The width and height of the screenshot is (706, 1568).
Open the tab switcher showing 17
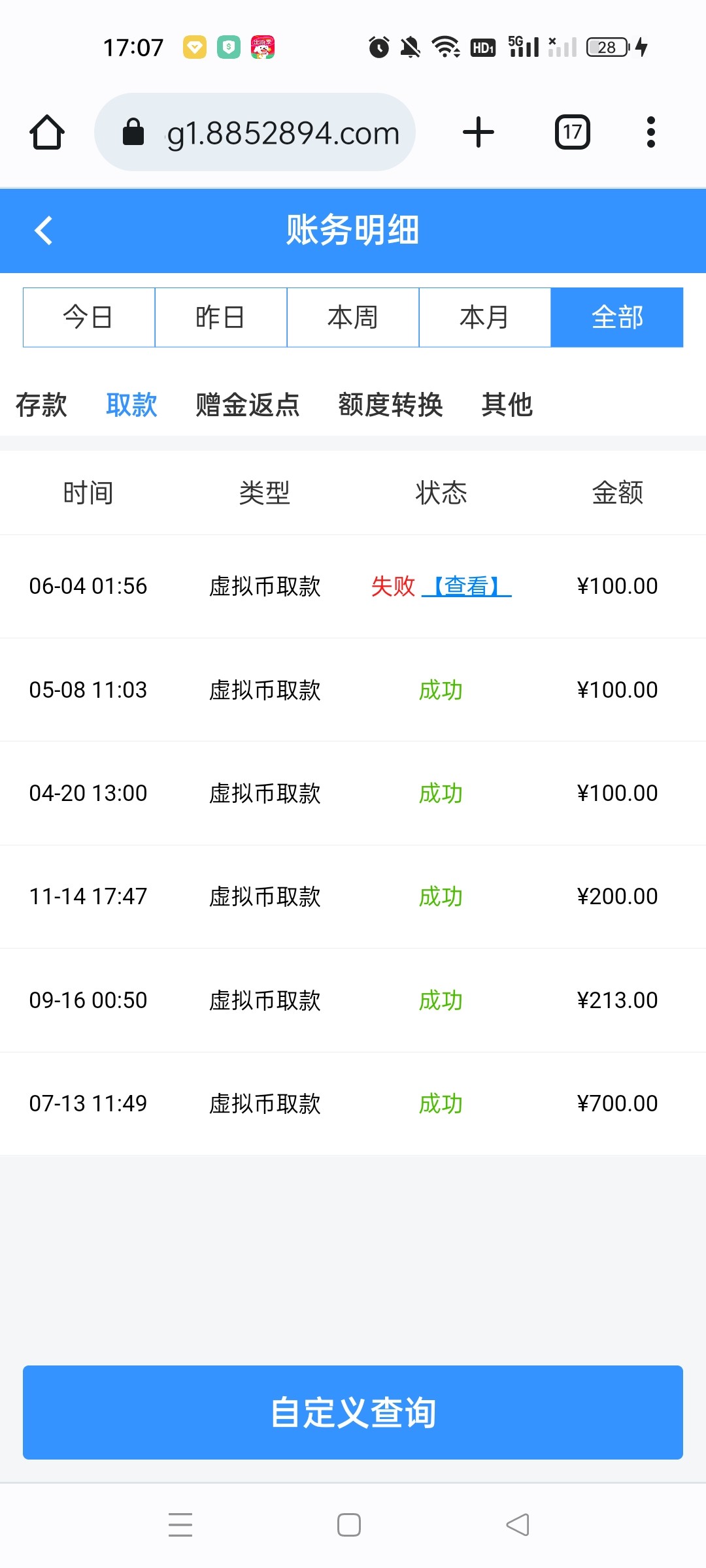coord(573,133)
